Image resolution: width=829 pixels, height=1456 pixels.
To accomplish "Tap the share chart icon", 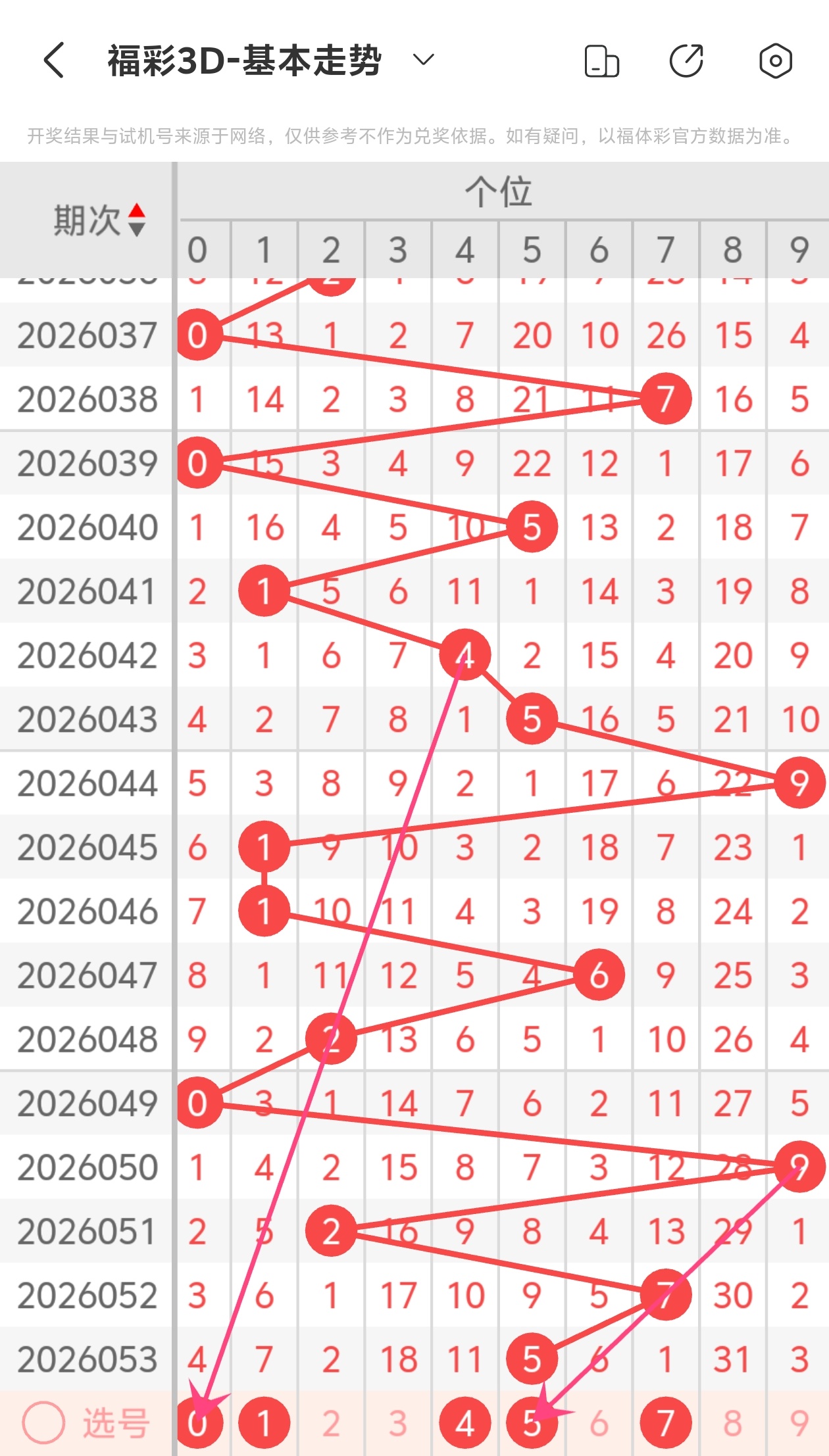I will (686, 61).
